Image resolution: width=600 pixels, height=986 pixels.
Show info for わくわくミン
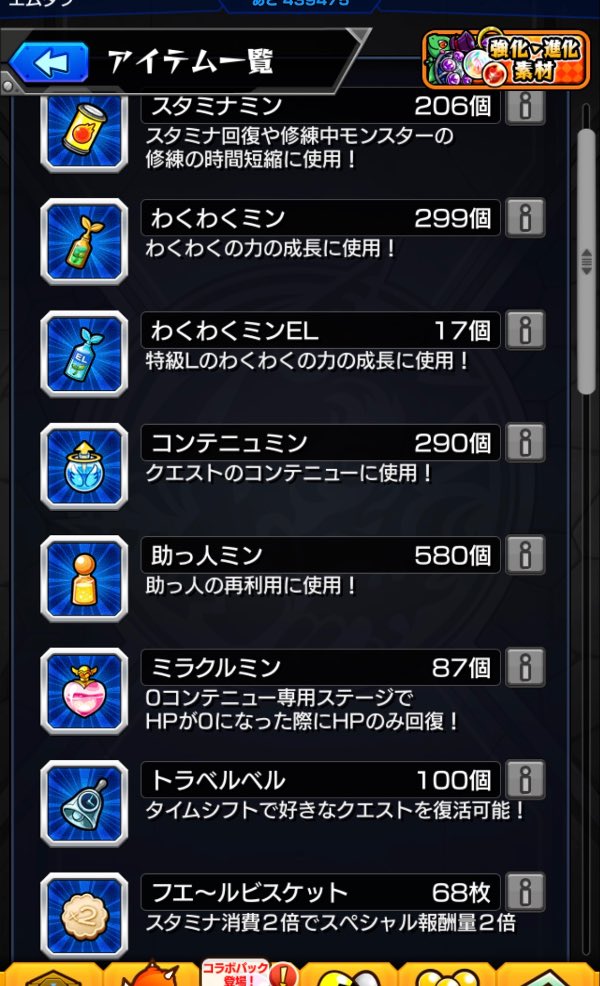(x=525, y=217)
